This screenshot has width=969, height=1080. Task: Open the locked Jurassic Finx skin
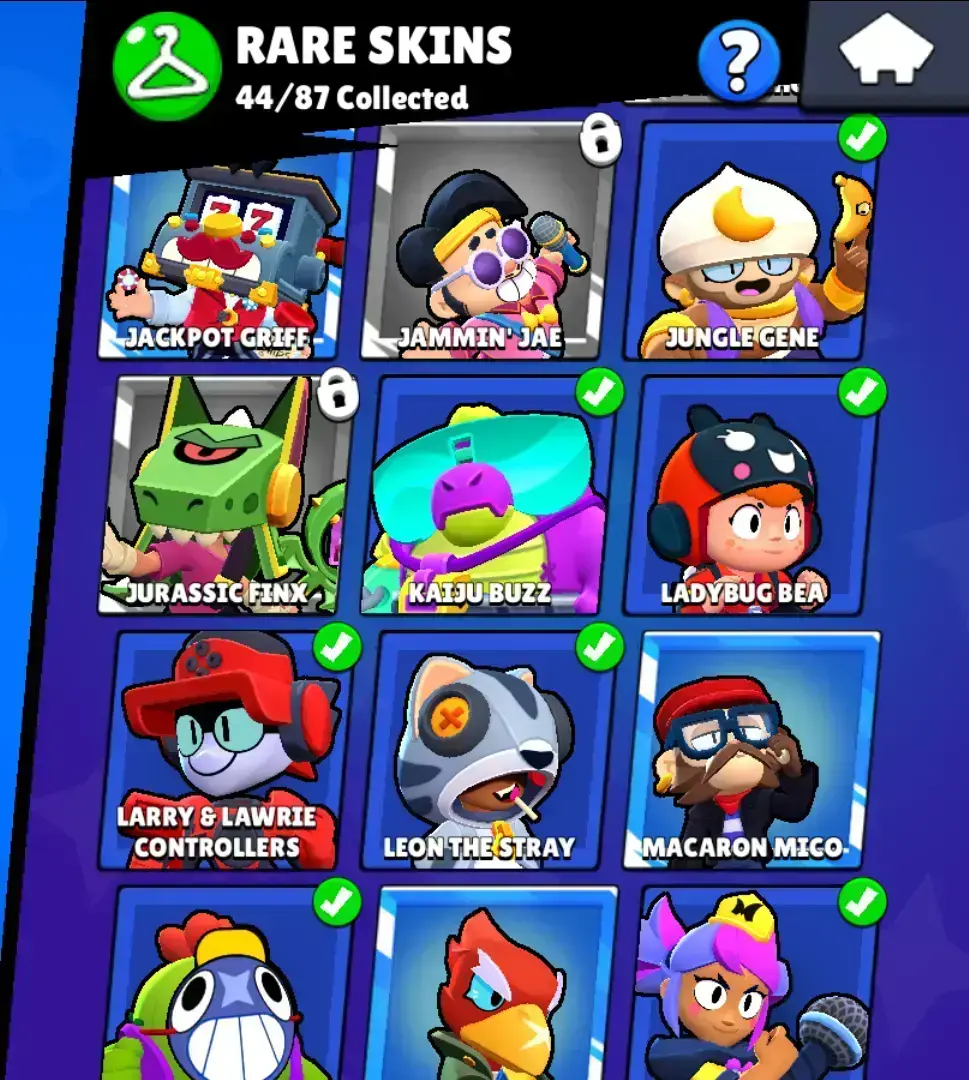[225, 495]
